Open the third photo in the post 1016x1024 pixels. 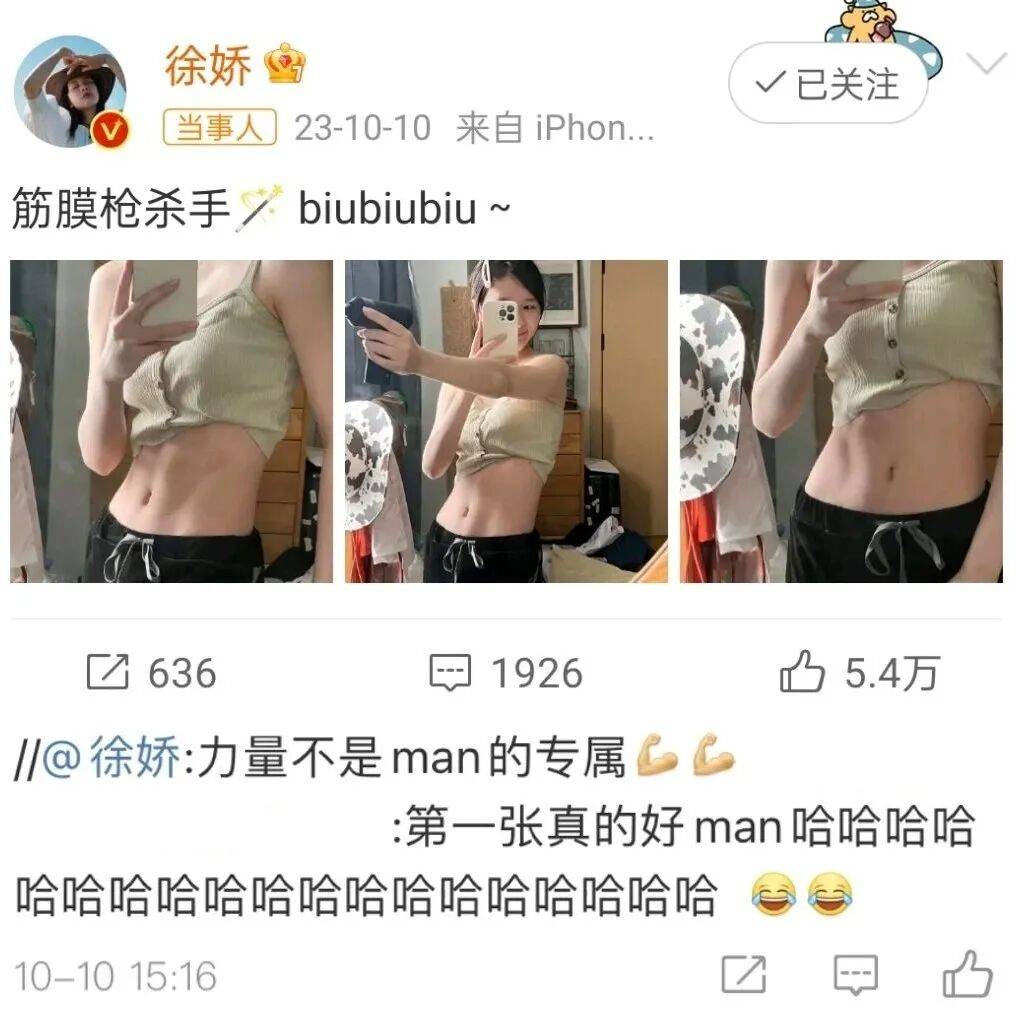click(841, 421)
